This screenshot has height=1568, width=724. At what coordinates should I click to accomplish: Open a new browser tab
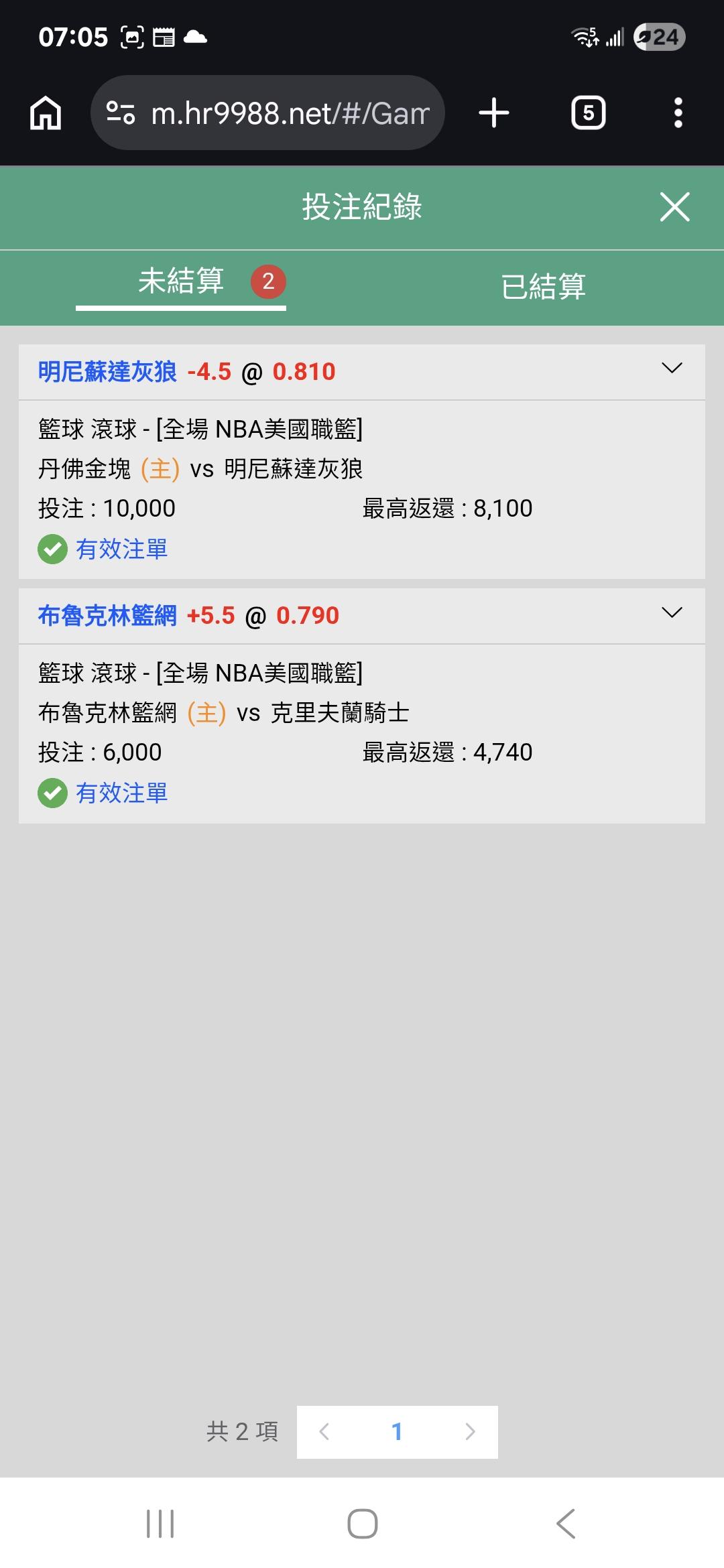pos(494,113)
